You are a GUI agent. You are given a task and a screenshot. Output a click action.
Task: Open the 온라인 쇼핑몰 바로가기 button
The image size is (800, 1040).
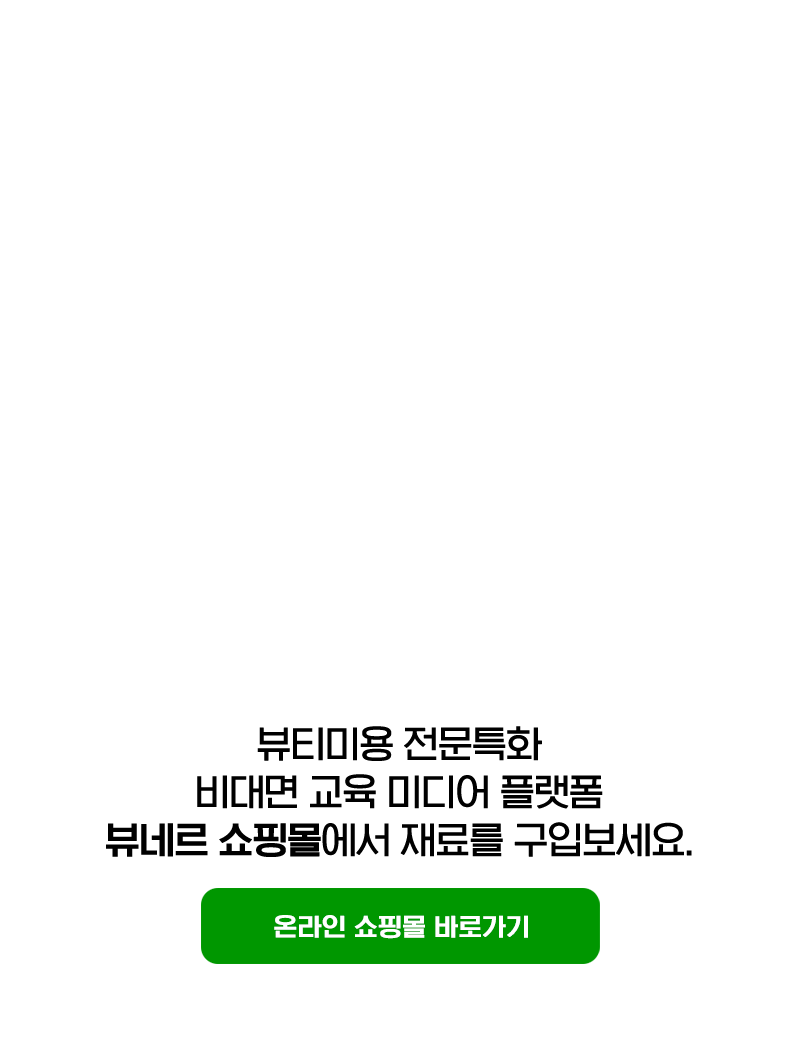(x=400, y=926)
